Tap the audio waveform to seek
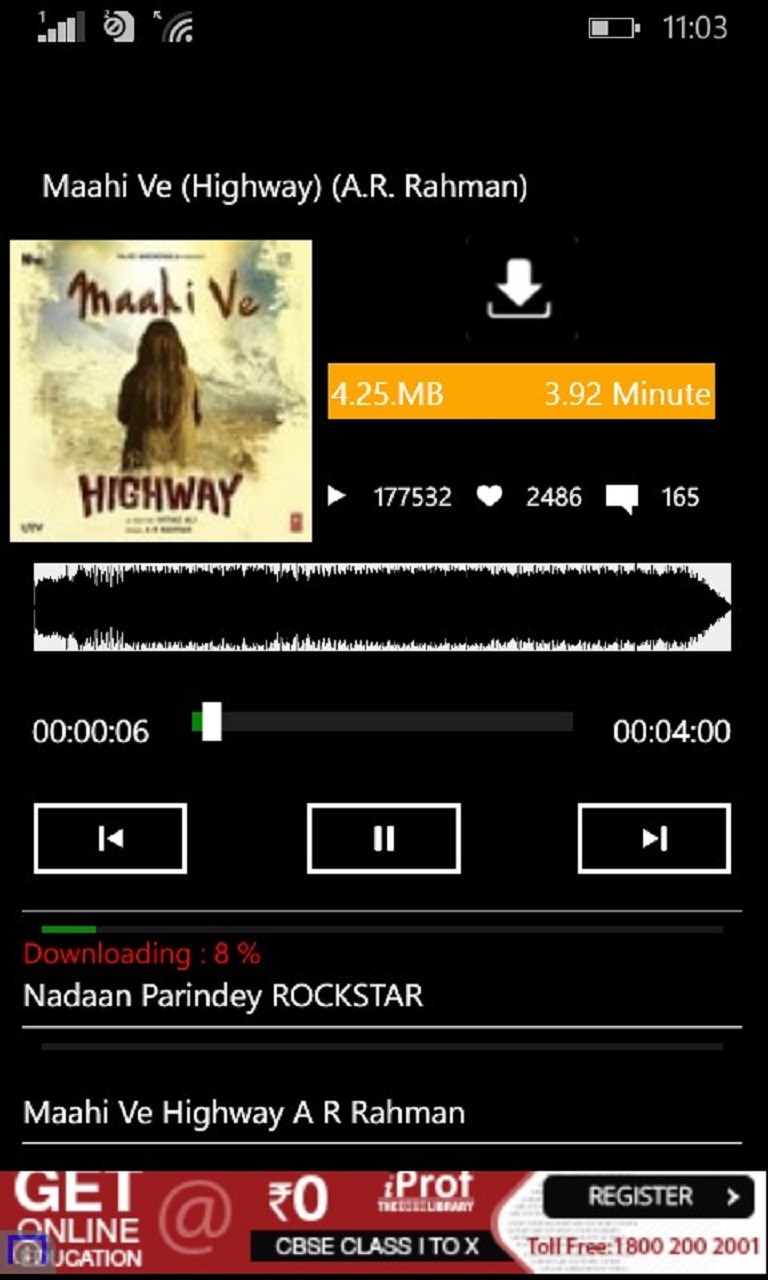 point(382,607)
